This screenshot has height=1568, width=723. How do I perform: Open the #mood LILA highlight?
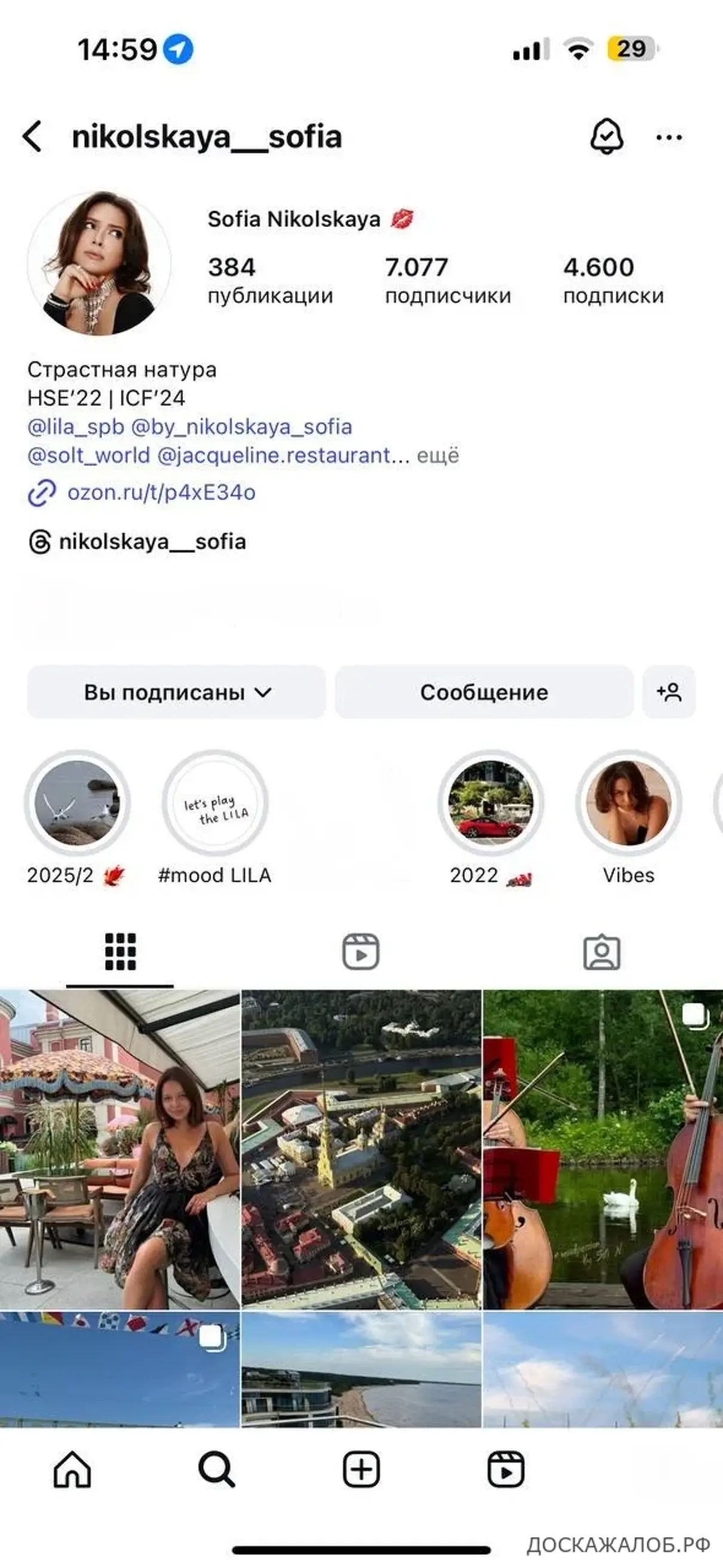(215, 803)
